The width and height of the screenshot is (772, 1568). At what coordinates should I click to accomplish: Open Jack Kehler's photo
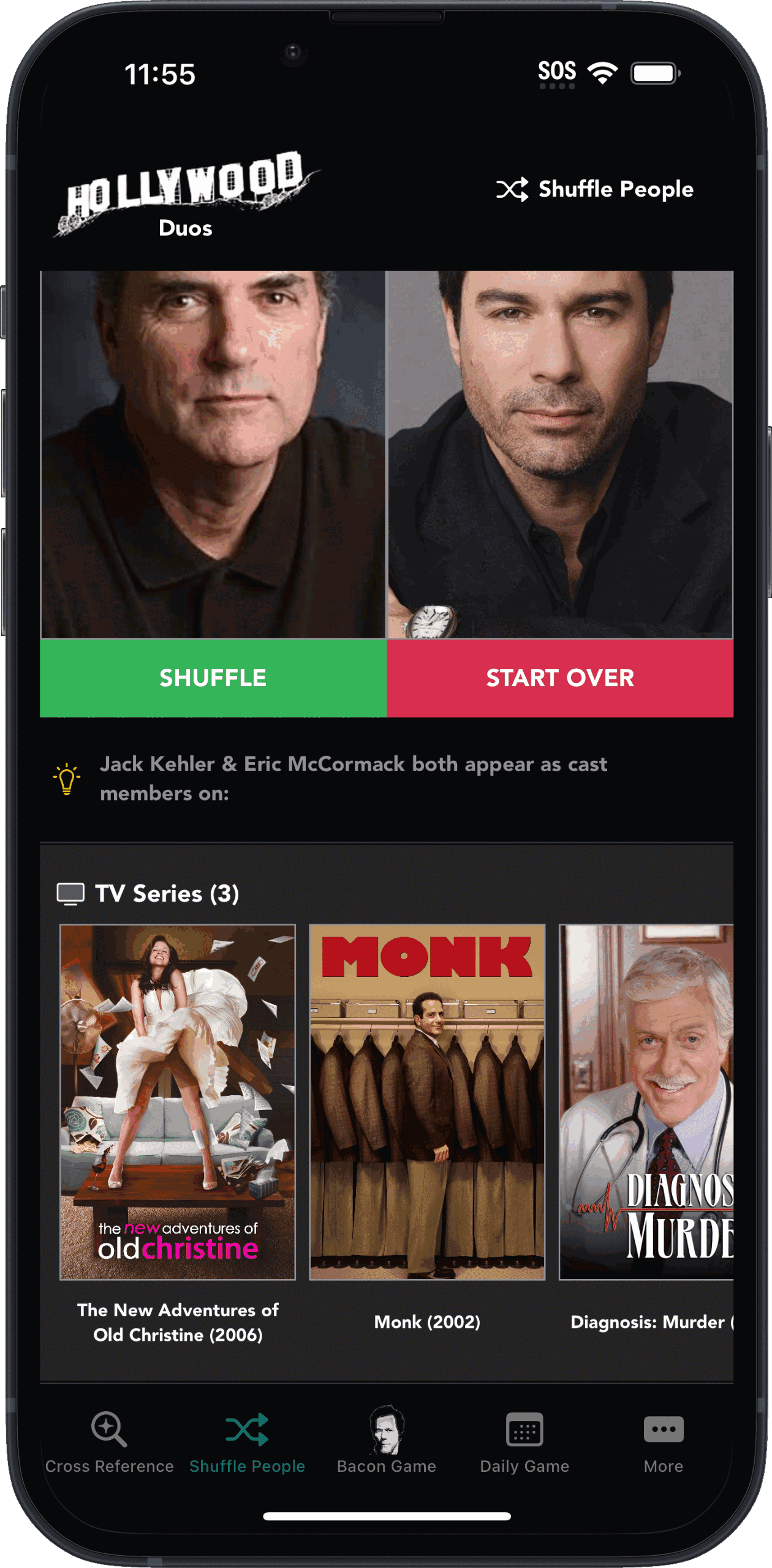(x=213, y=454)
